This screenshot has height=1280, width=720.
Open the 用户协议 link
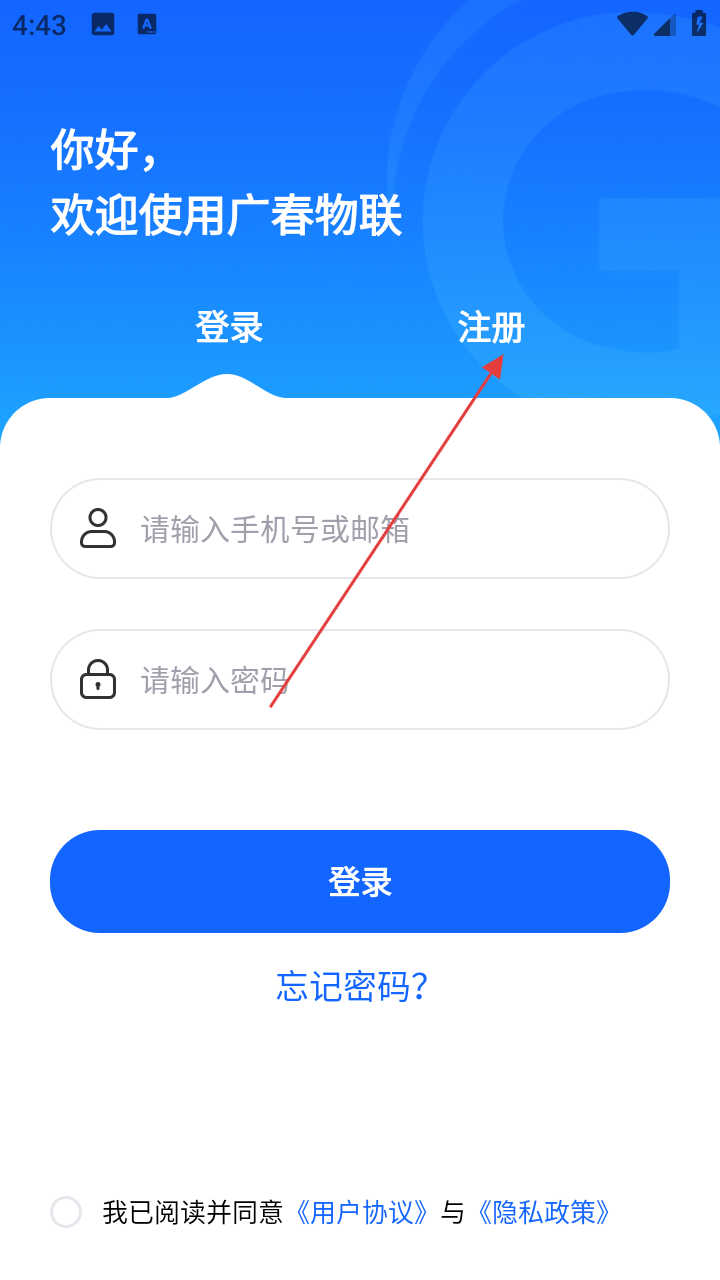[x=361, y=1212]
